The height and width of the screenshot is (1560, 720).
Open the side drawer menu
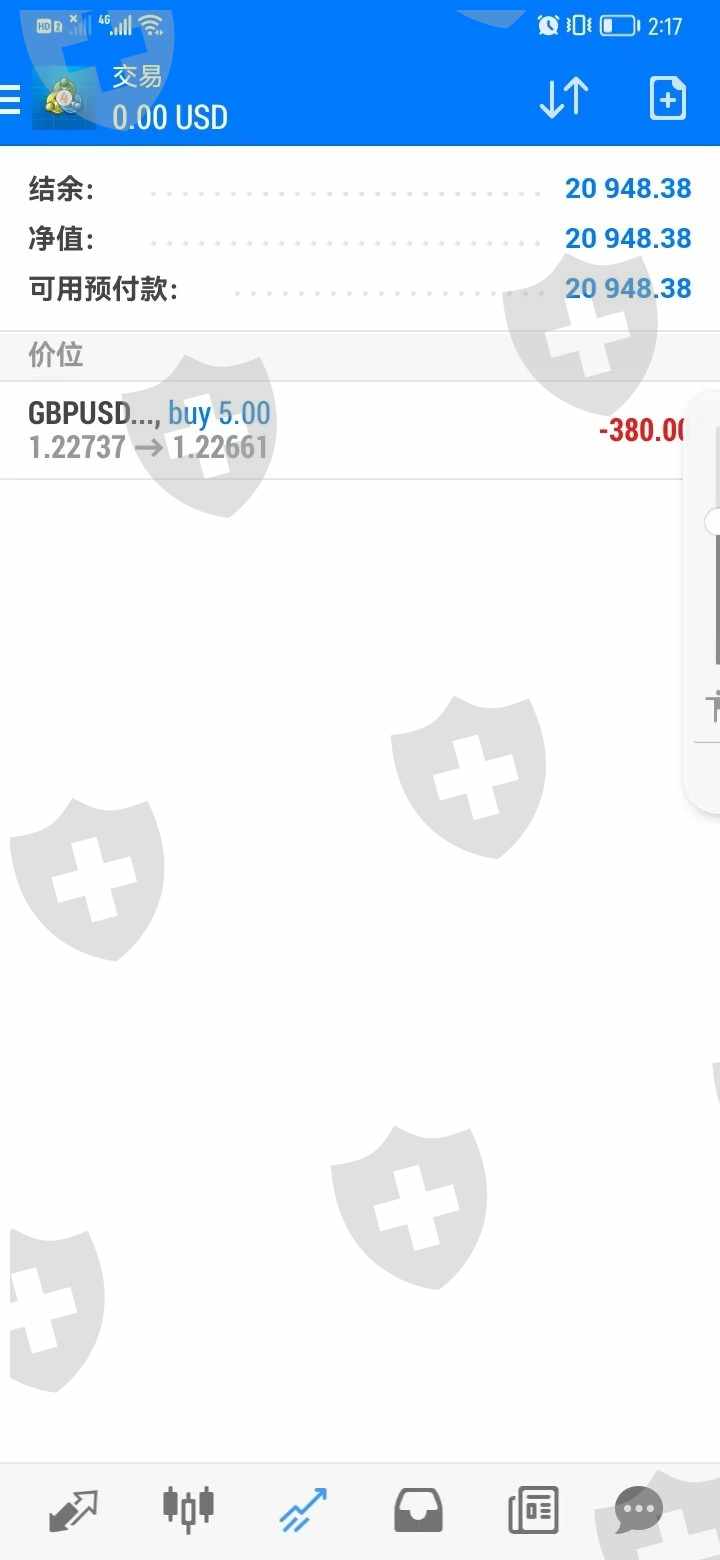(x=10, y=99)
